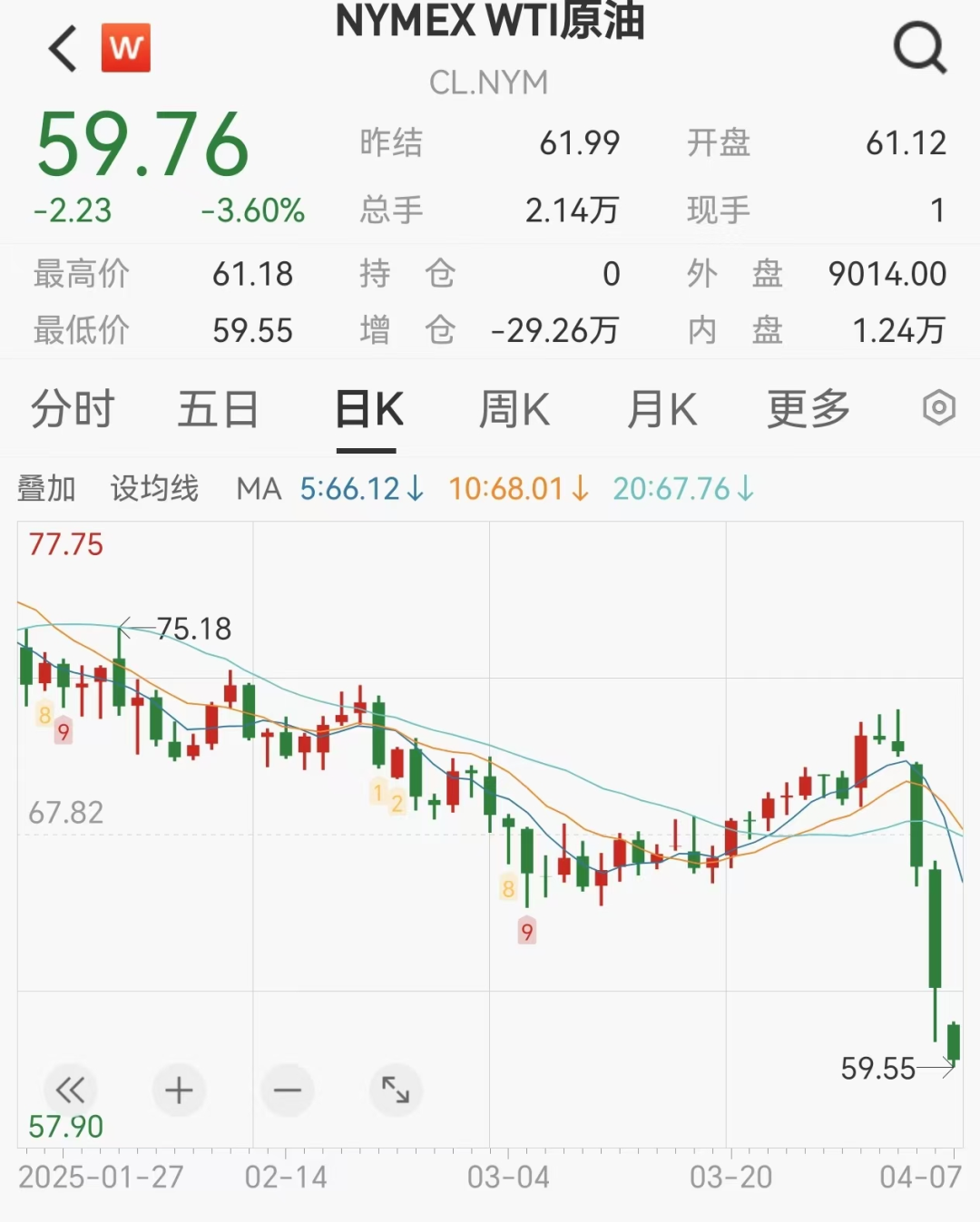Zoom out of the chart with minus icon
Viewport: 980px width, 1222px height.
pyautogui.click(x=288, y=1091)
